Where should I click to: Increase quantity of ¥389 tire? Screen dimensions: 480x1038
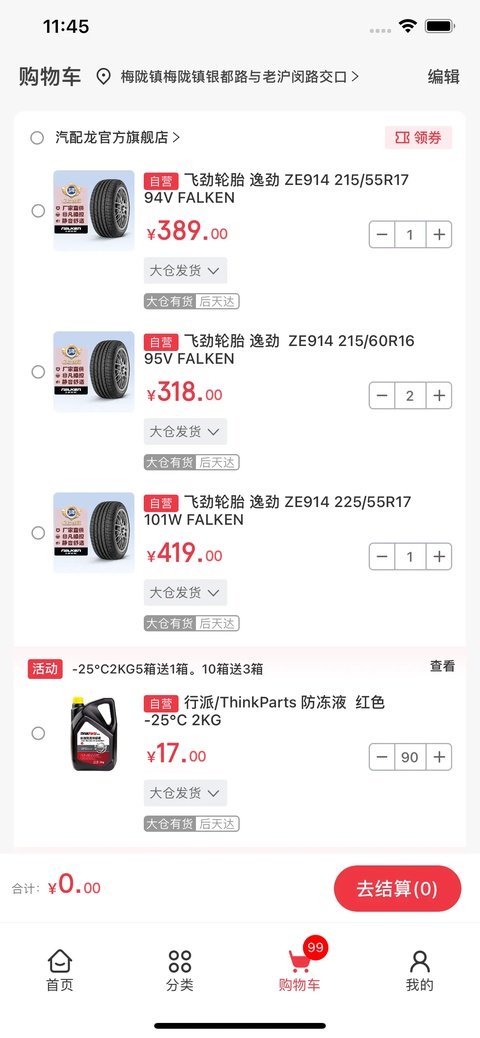click(438, 234)
